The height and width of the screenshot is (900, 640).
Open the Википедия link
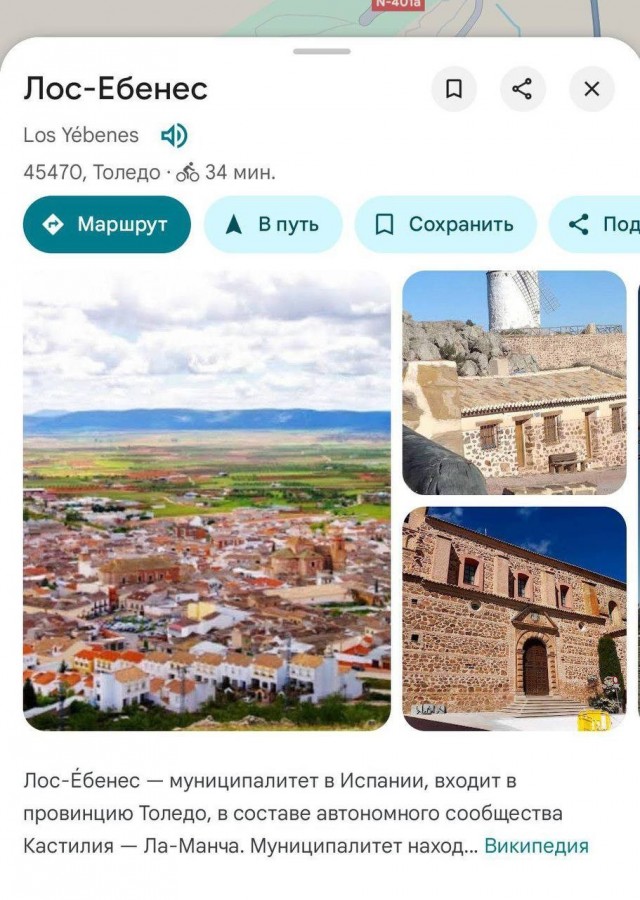pos(536,846)
